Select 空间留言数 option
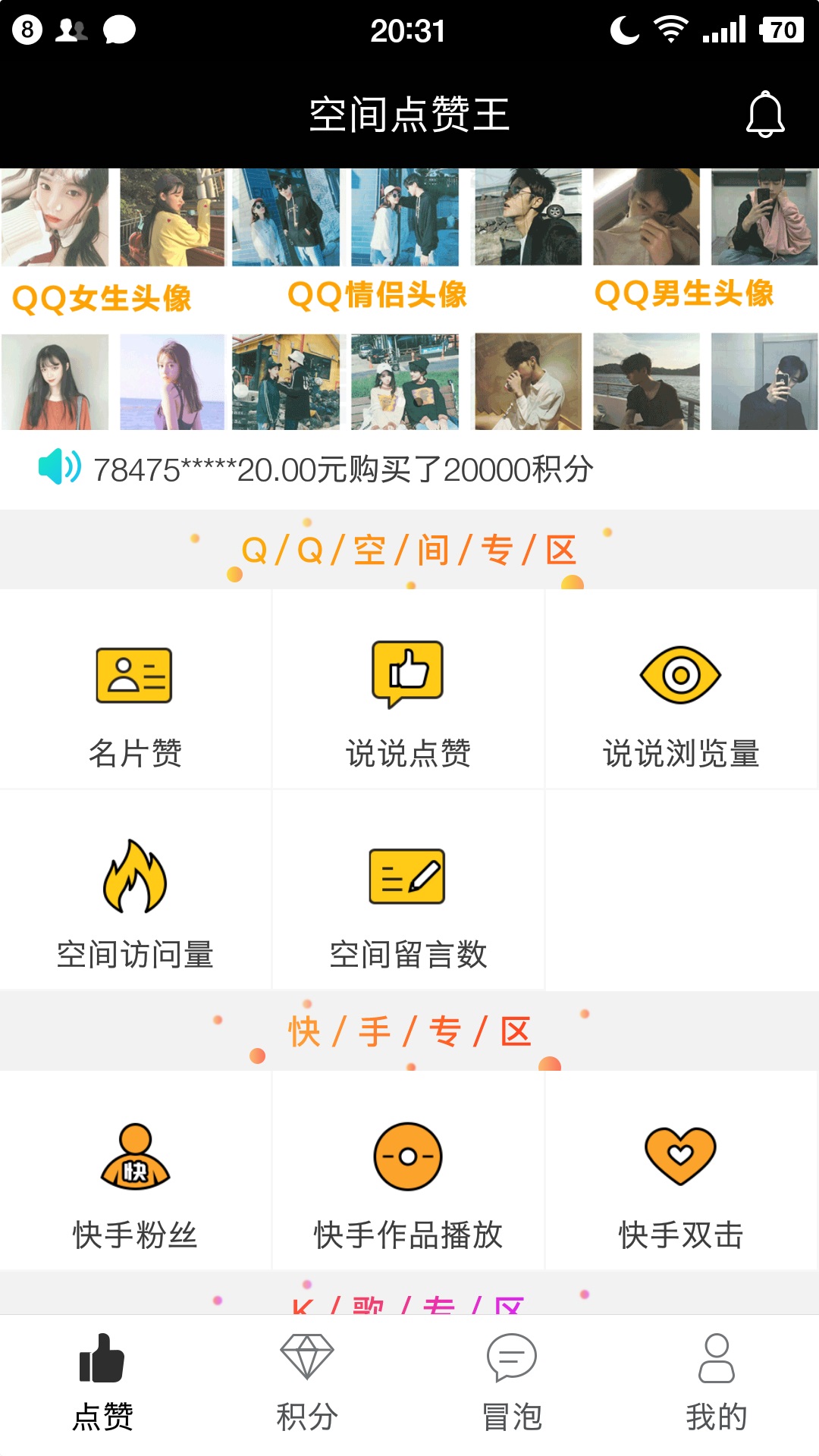819x1456 pixels. pyautogui.click(x=408, y=902)
